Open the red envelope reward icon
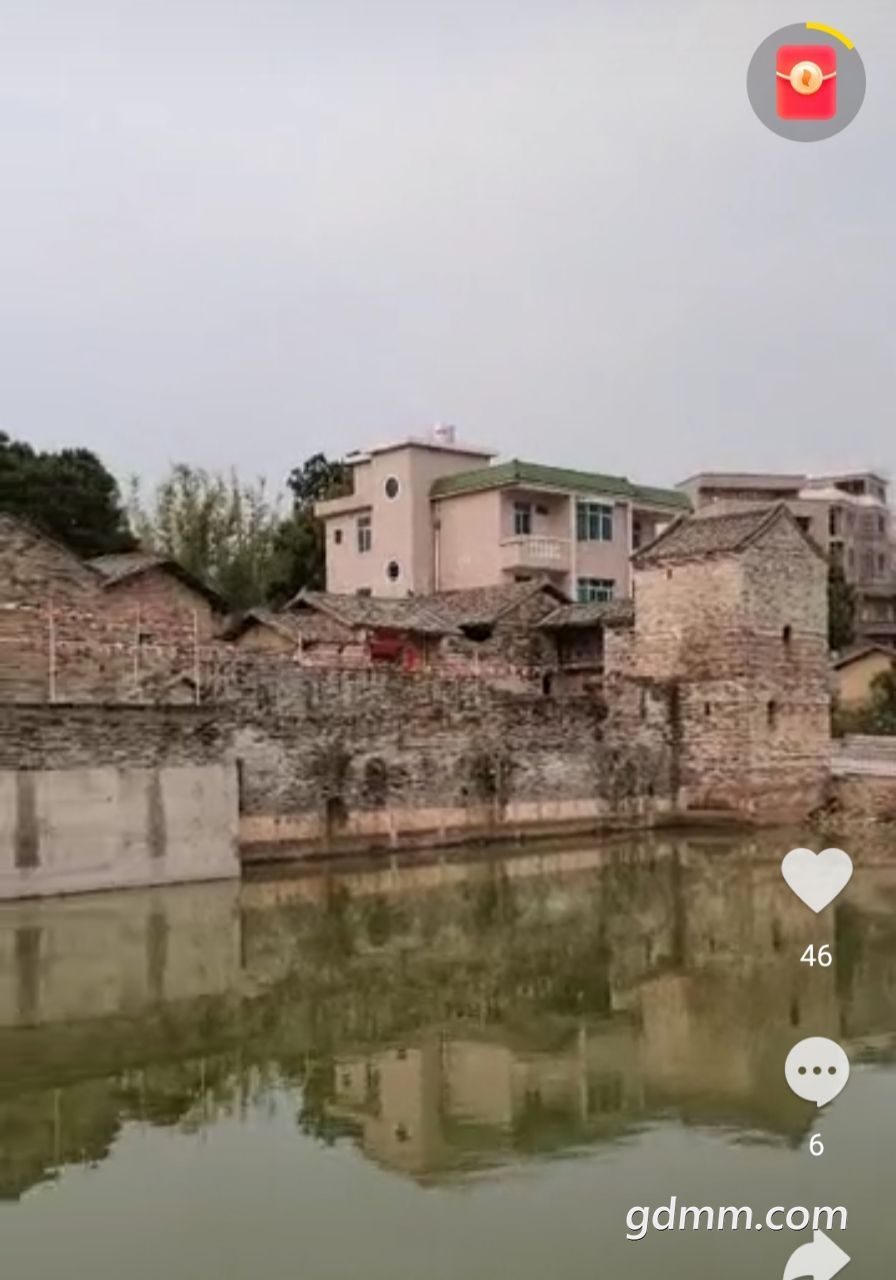Image resolution: width=896 pixels, height=1280 pixels. coord(806,82)
